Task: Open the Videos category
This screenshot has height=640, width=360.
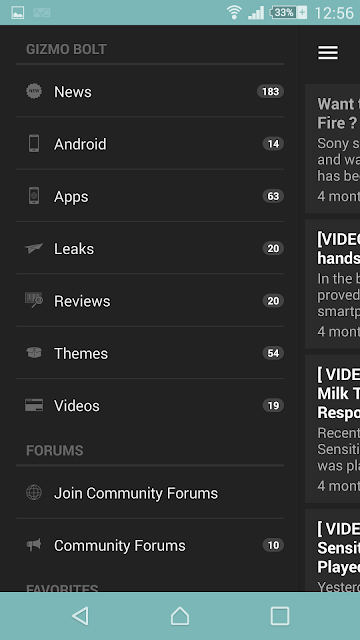Action: coord(150,405)
